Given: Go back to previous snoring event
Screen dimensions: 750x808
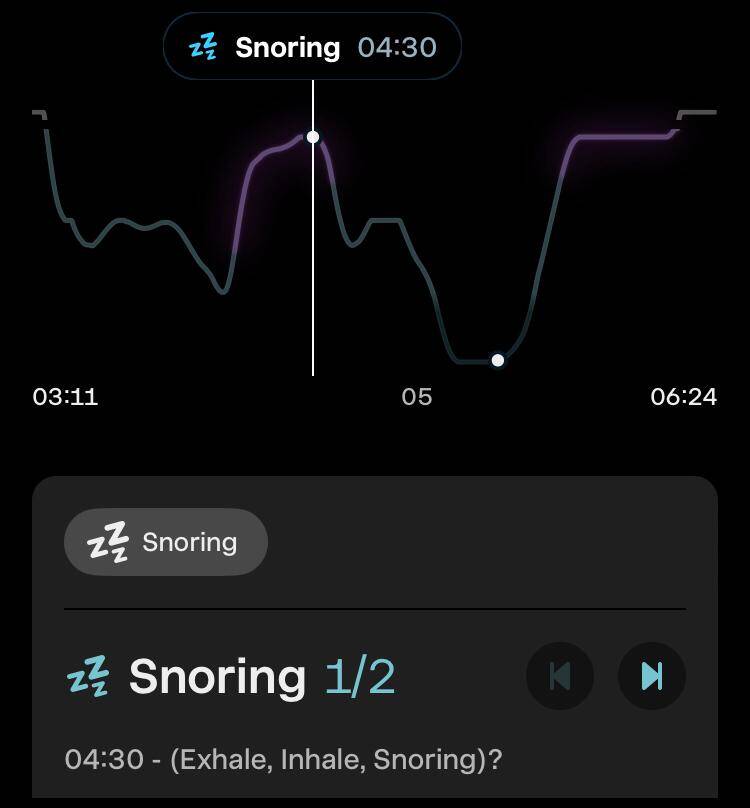Looking at the screenshot, I should click(x=560, y=677).
